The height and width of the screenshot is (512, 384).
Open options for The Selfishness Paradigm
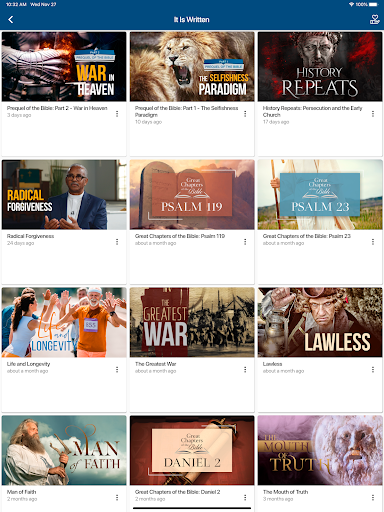coord(245,114)
